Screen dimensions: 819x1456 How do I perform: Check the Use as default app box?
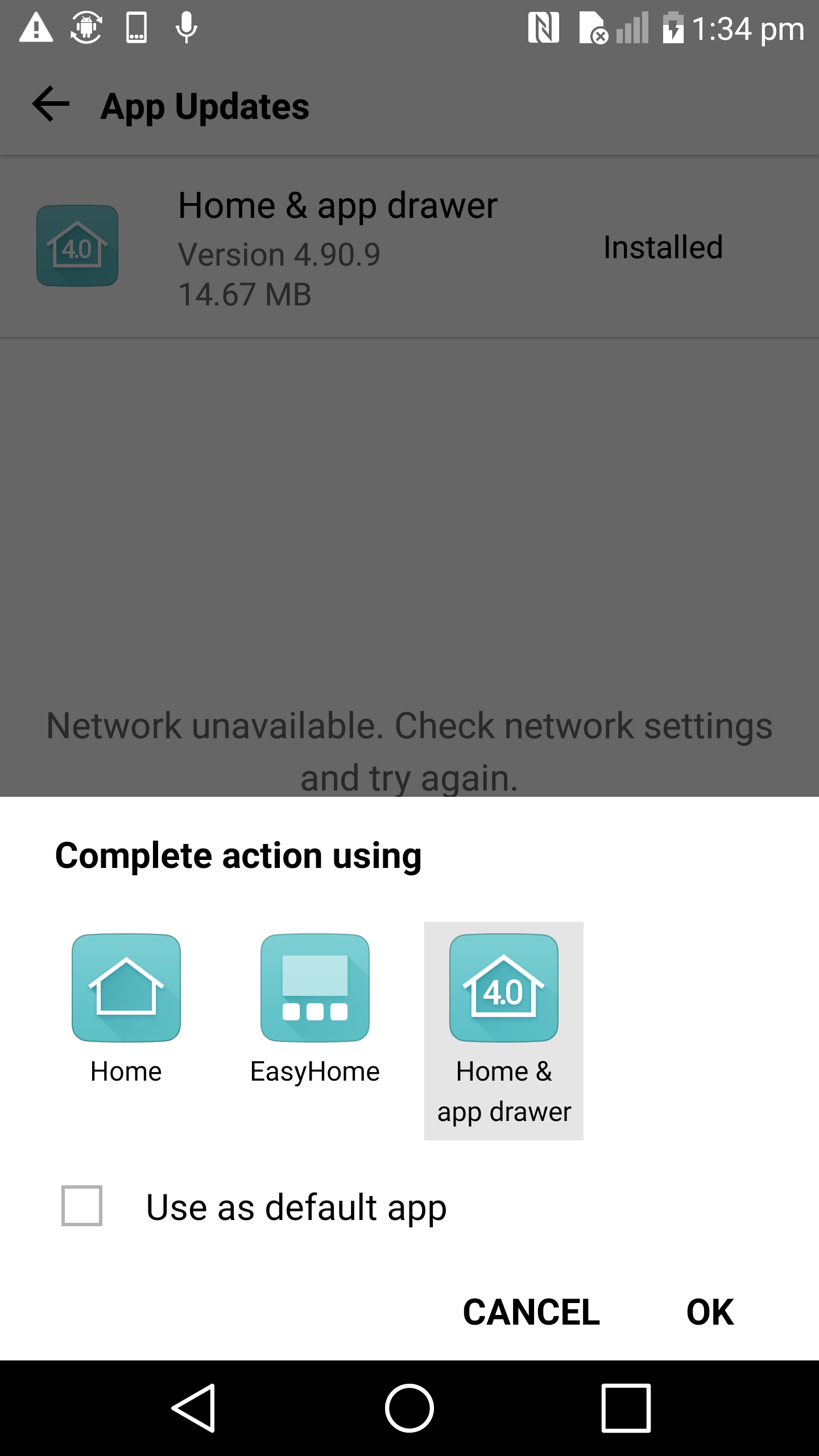(x=82, y=1206)
